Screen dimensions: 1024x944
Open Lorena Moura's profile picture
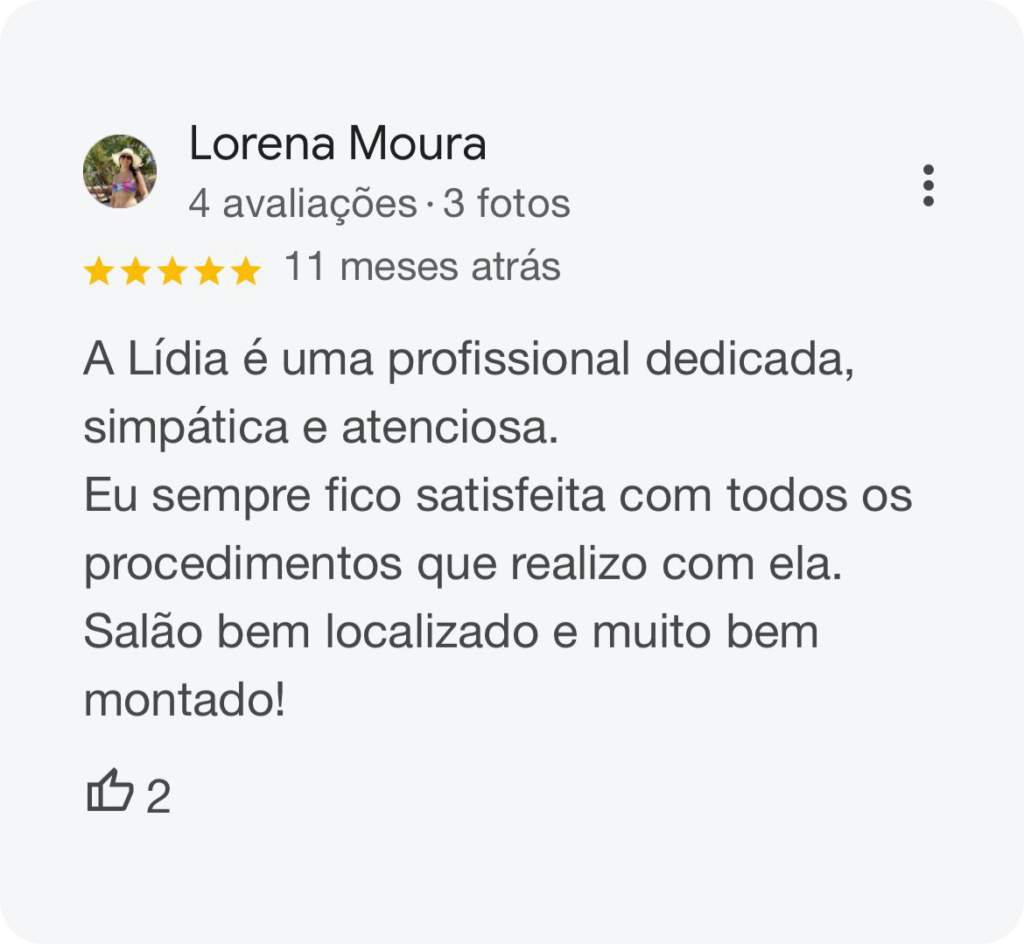tap(120, 171)
